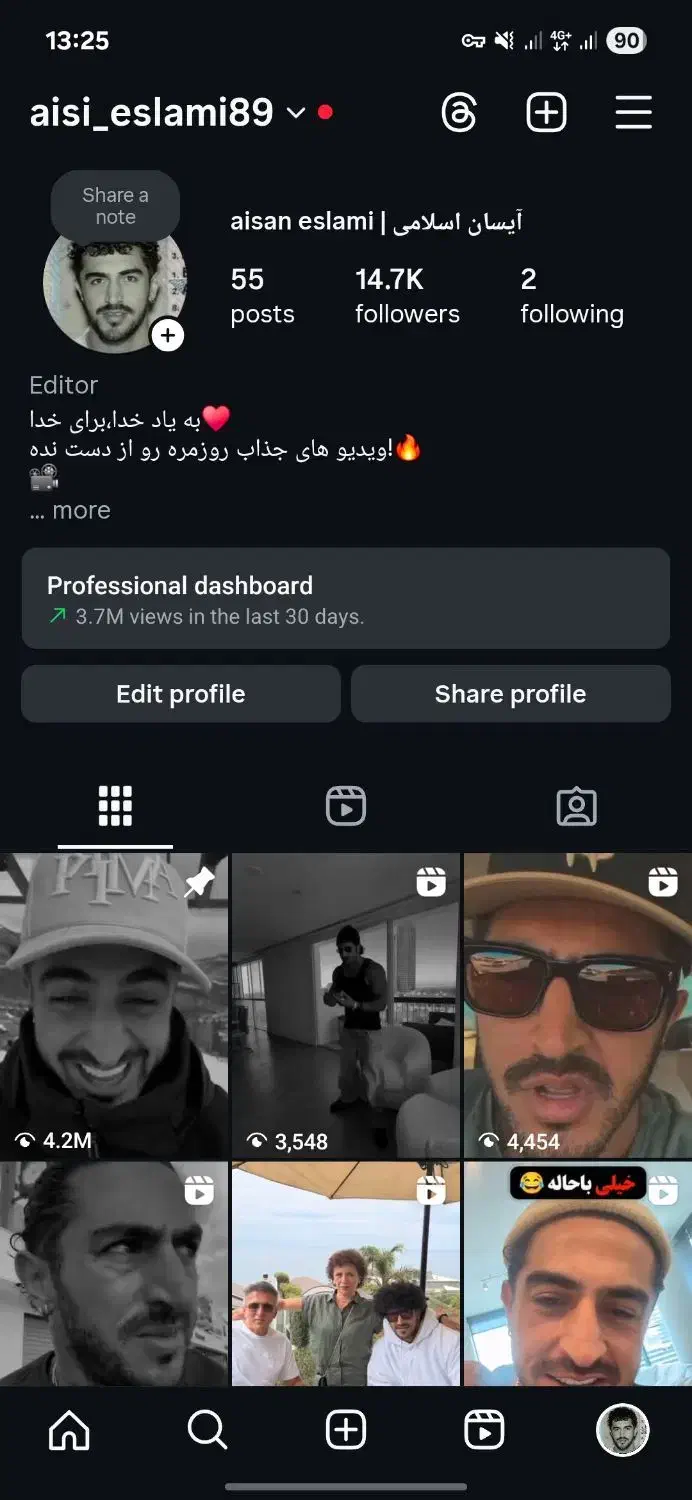Screen dimensions: 692x1500
Task: Tap the Share profile button
Action: tap(510, 694)
